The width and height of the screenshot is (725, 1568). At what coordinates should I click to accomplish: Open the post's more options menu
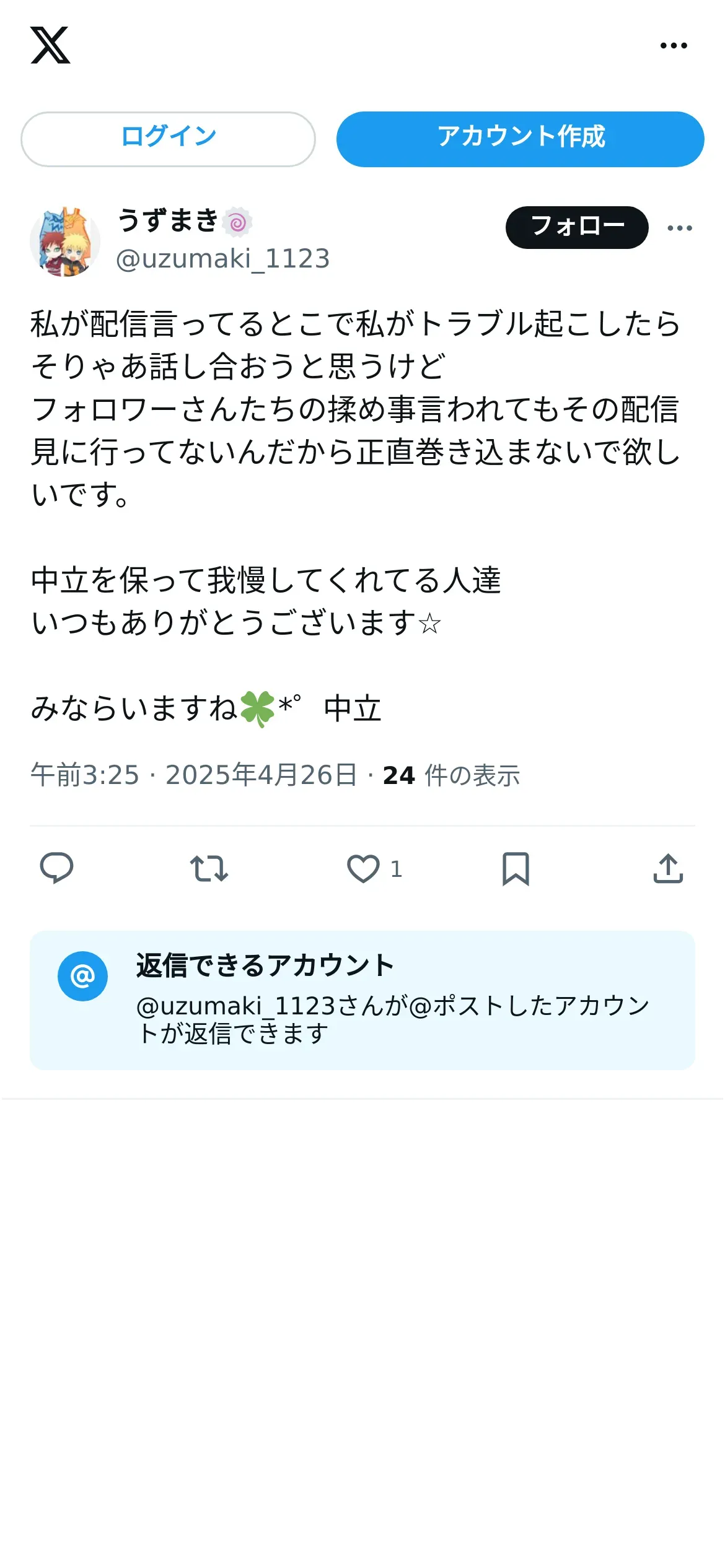680,228
